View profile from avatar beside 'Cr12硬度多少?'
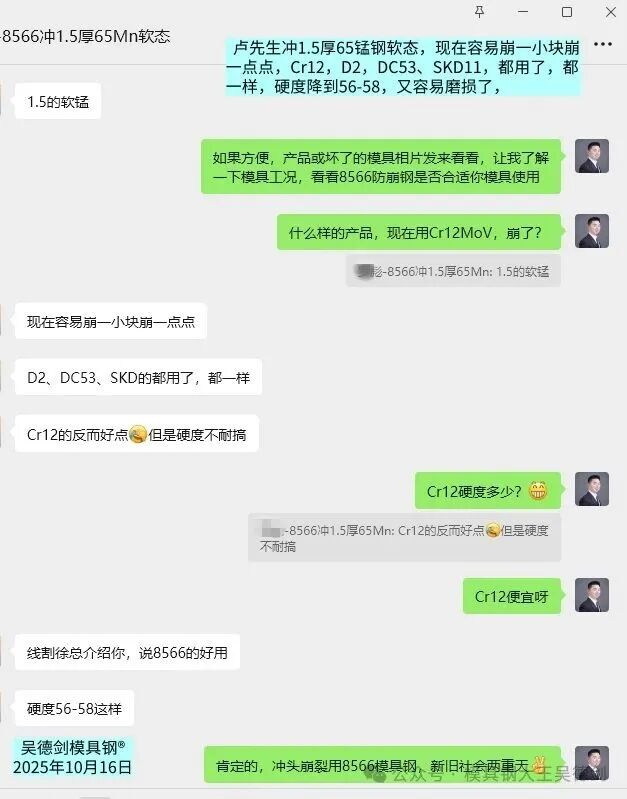Image resolution: width=627 pixels, height=799 pixels. pyautogui.click(x=592, y=490)
